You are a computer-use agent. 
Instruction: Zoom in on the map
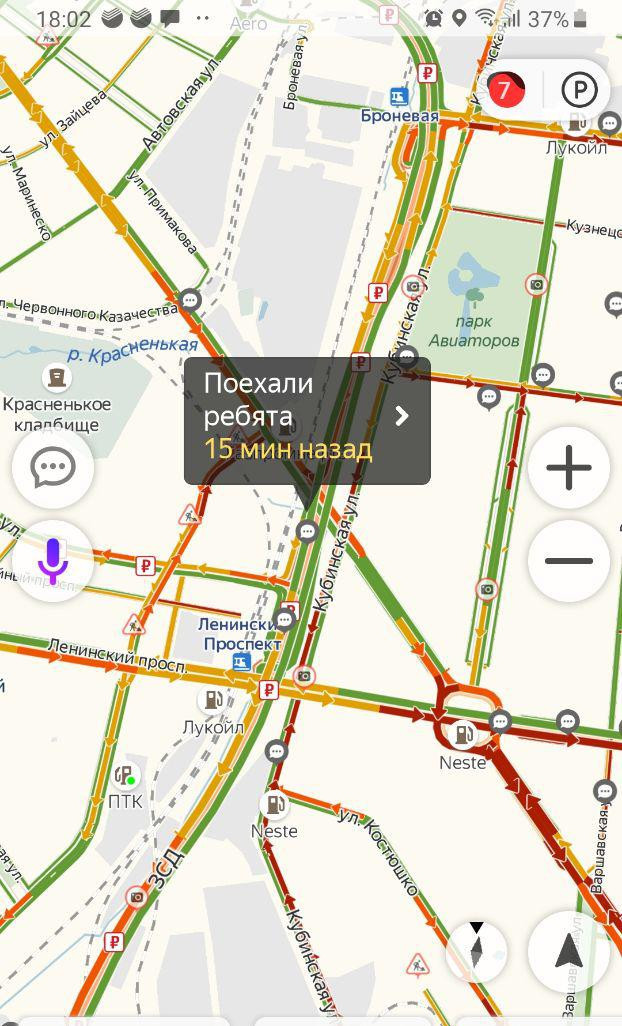(568, 467)
